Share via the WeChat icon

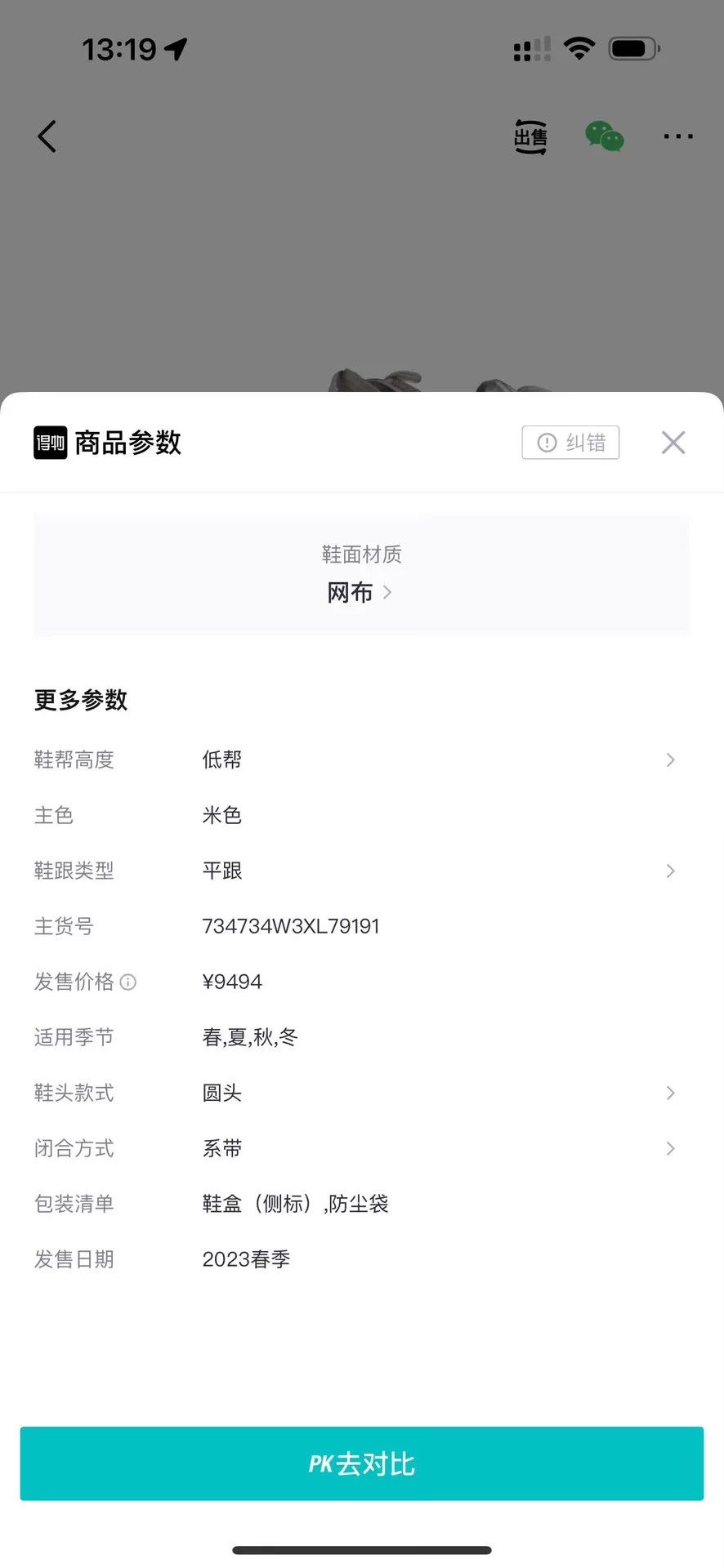click(605, 136)
